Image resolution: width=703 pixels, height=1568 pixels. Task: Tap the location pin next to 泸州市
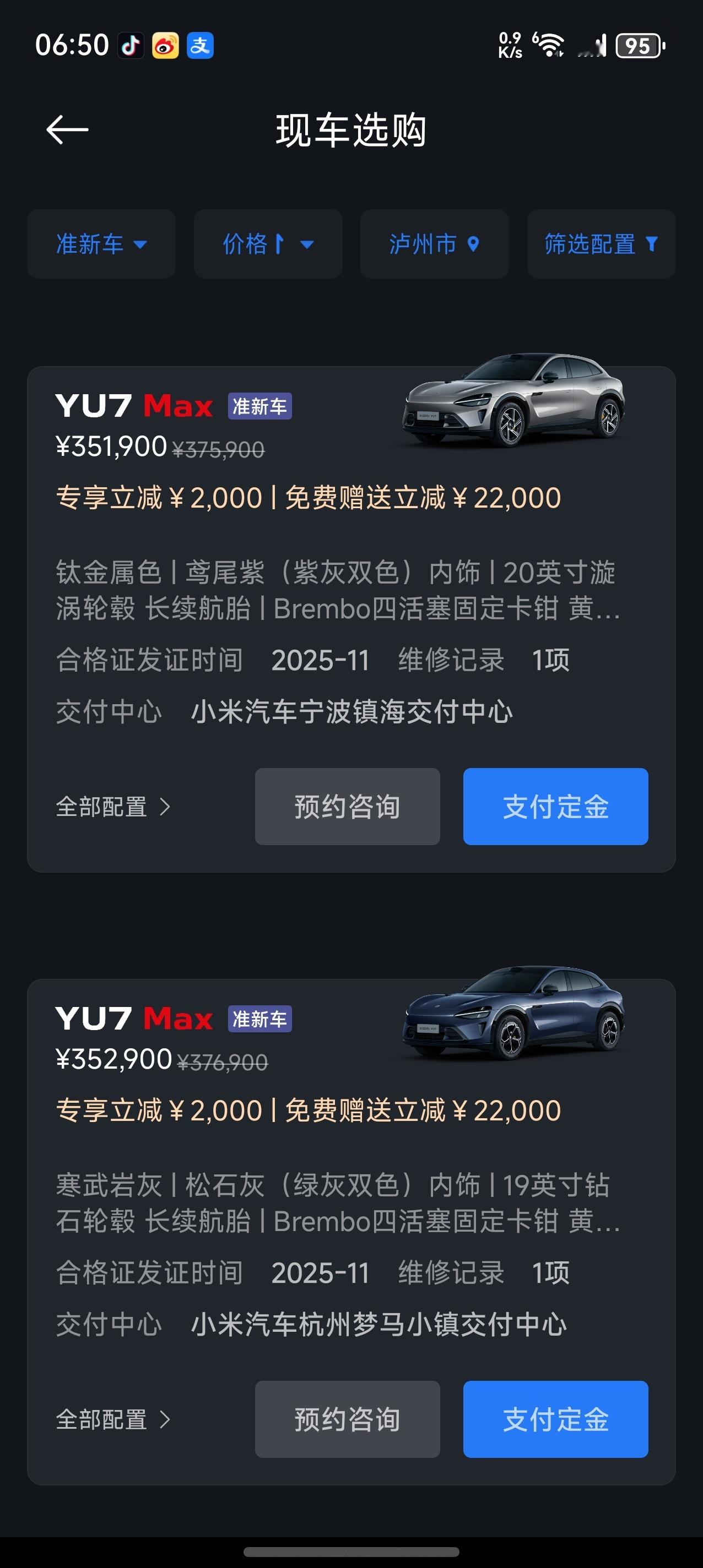pos(472,243)
